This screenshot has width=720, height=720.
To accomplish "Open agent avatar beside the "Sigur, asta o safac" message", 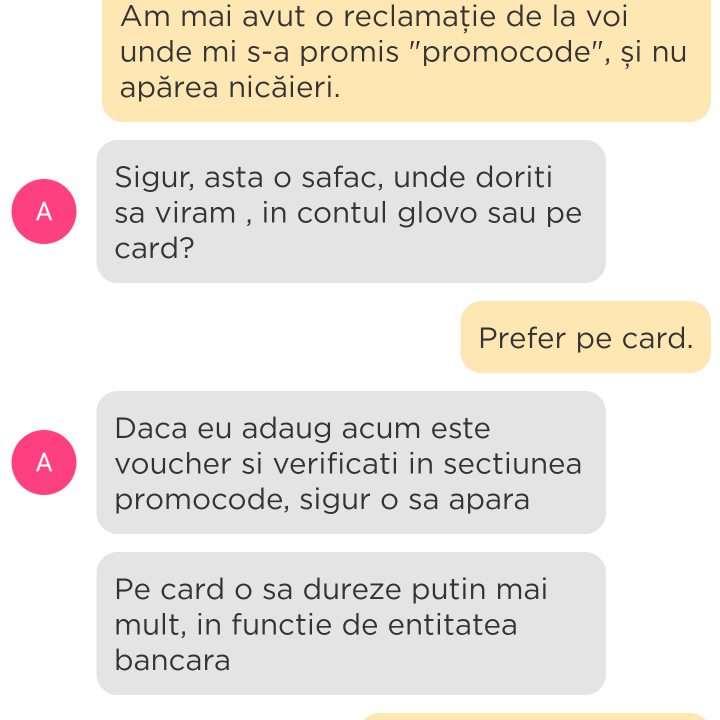I will [x=43, y=212].
